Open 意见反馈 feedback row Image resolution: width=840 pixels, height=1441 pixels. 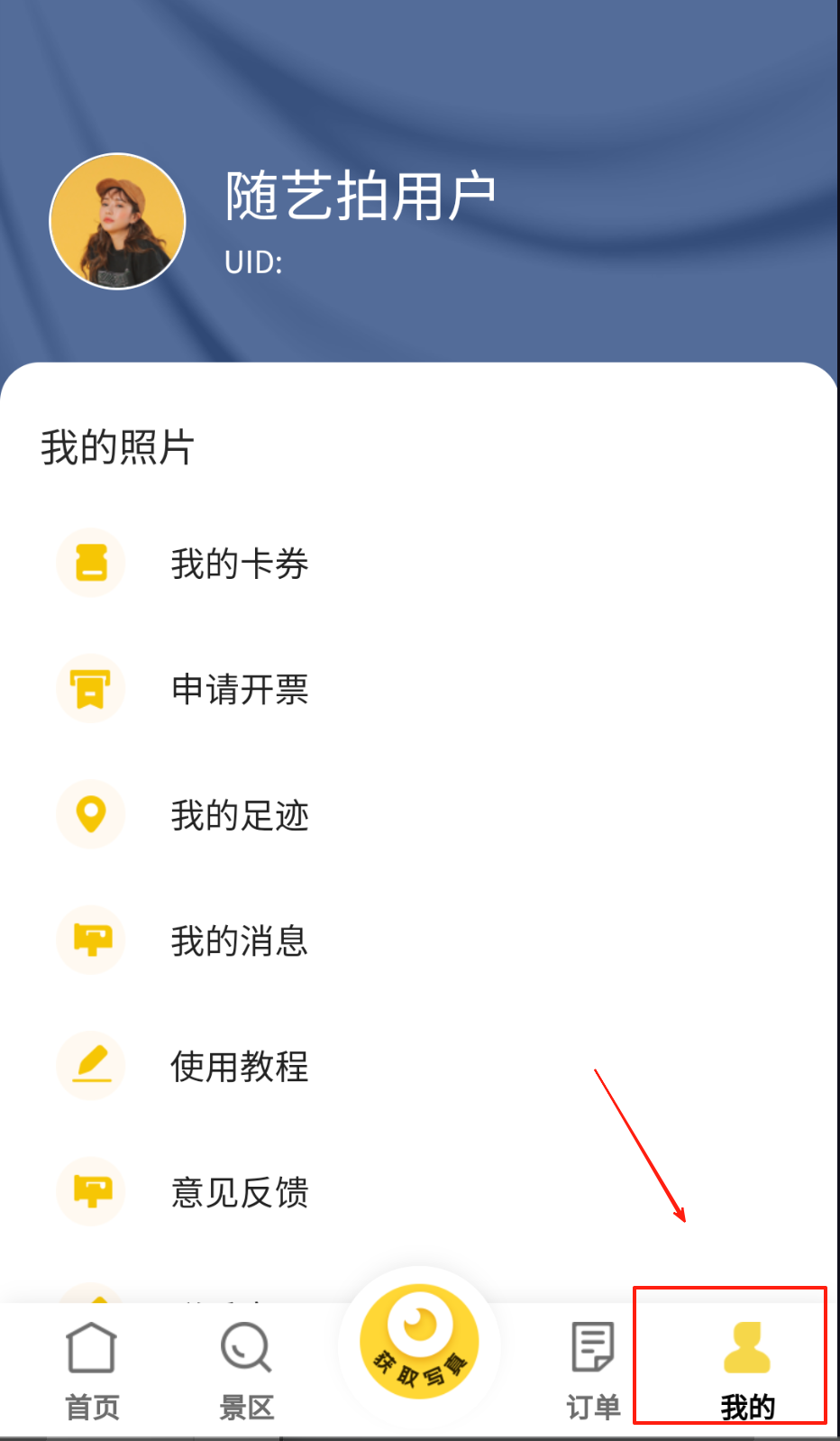click(x=239, y=1192)
